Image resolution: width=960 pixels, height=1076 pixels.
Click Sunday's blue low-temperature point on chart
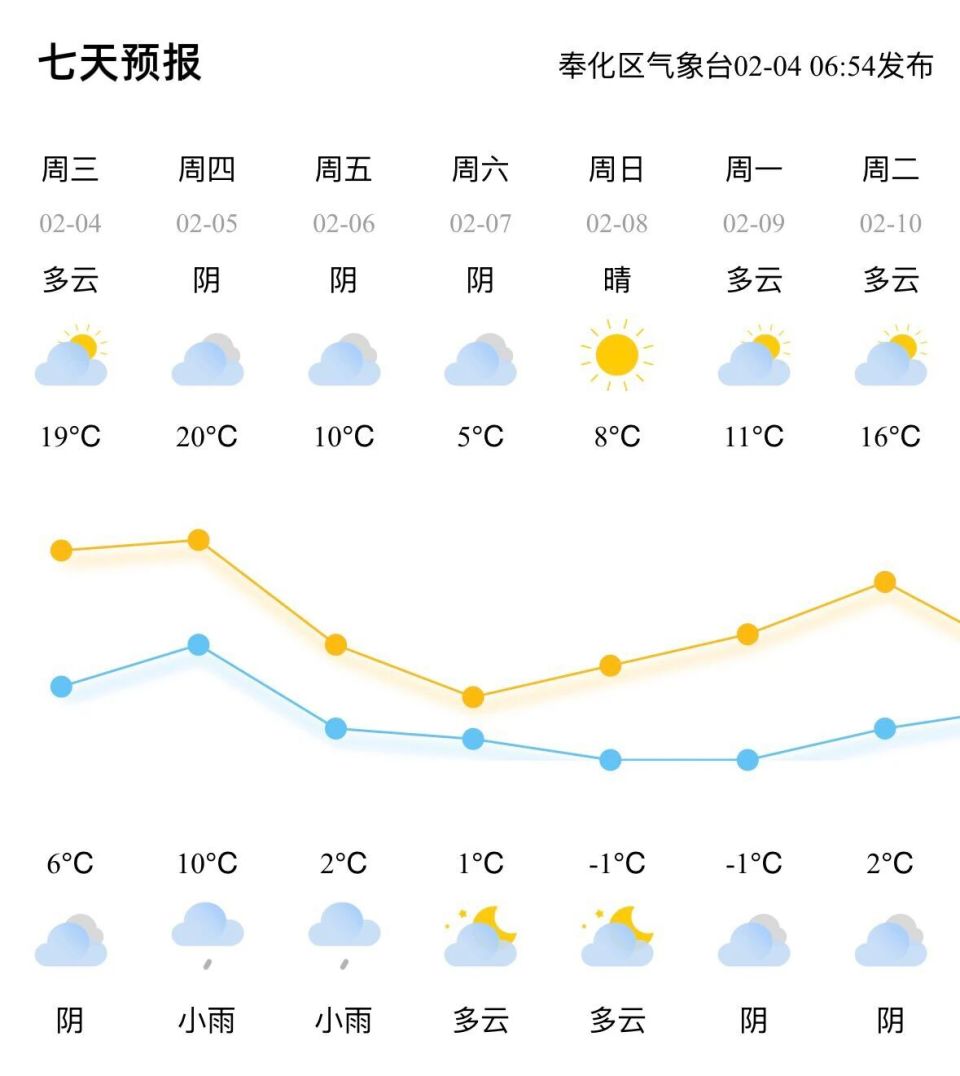pos(611,760)
